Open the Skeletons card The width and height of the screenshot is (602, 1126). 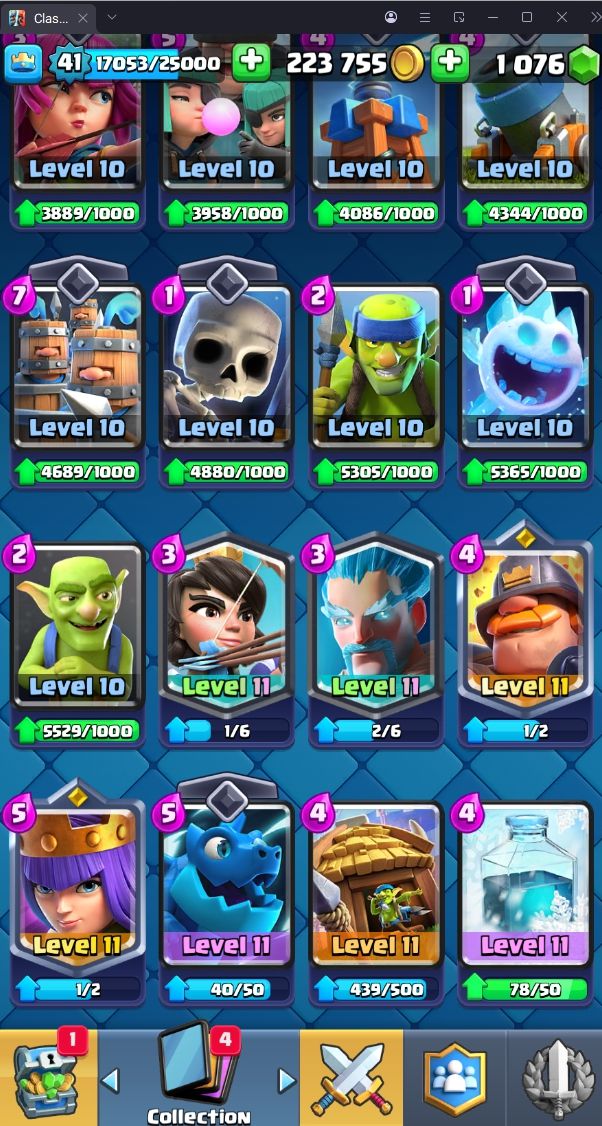point(226,373)
